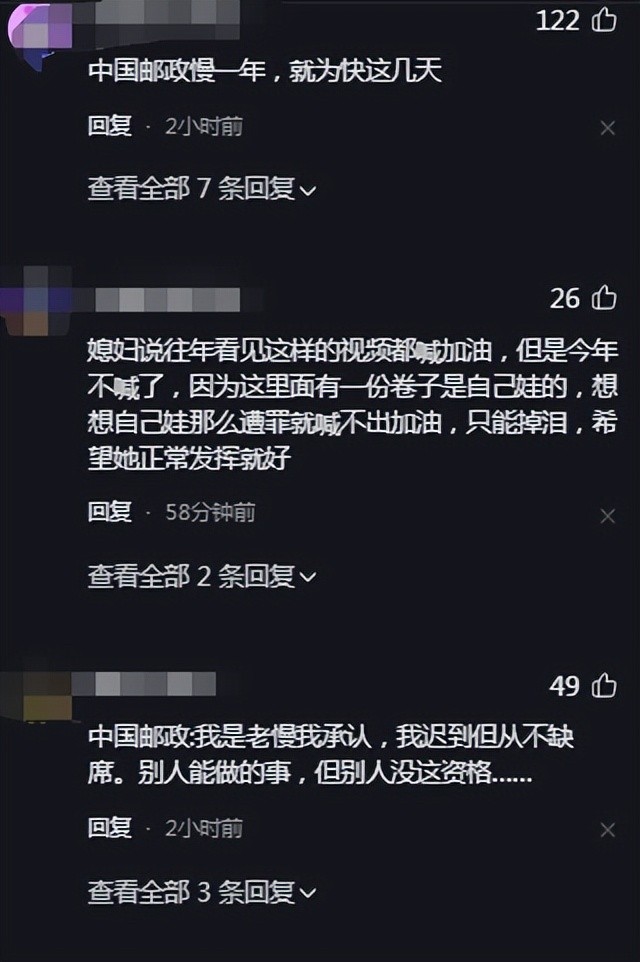Image resolution: width=640 pixels, height=962 pixels.
Task: Dismiss the 我迟到但从不缺席 comment with X
Action: click(607, 830)
